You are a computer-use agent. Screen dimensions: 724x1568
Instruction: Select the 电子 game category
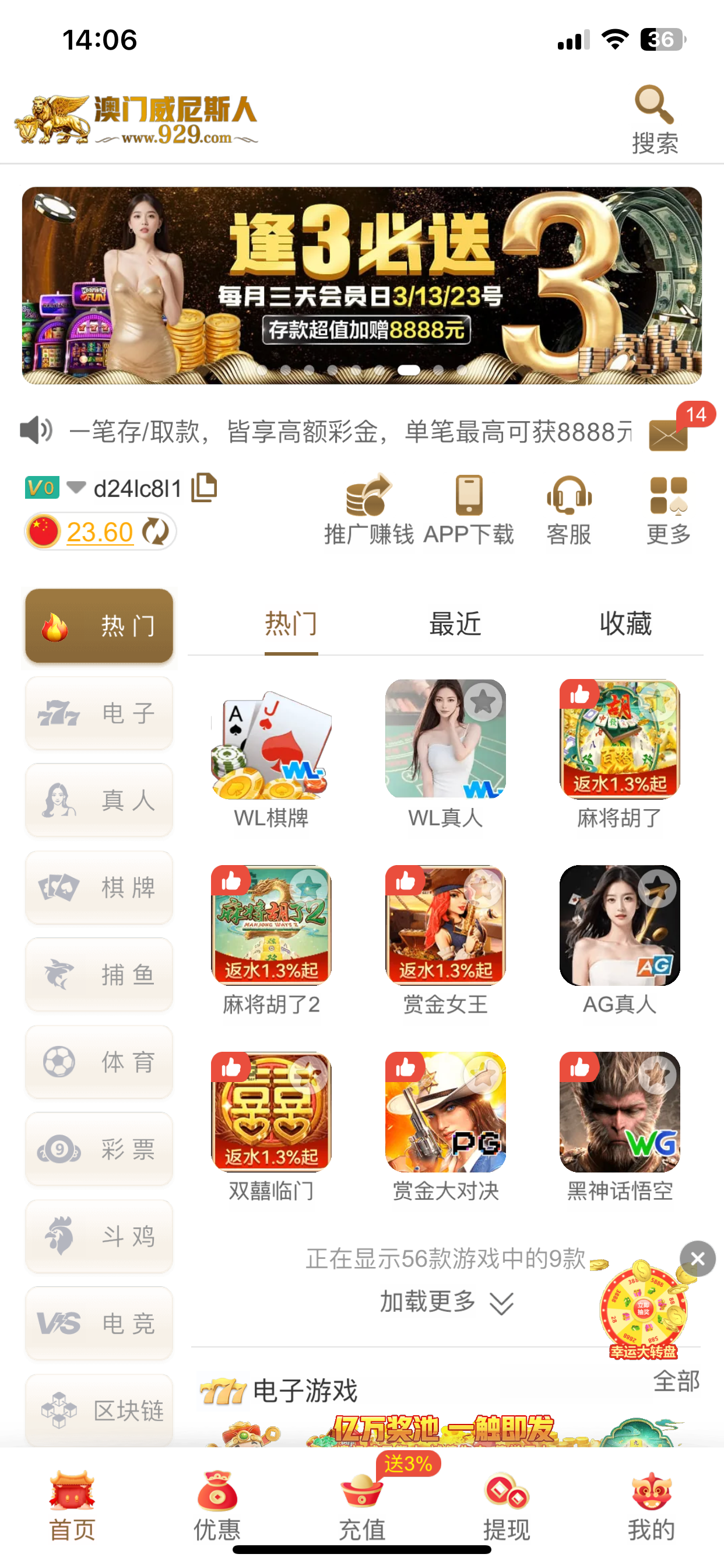click(x=99, y=713)
